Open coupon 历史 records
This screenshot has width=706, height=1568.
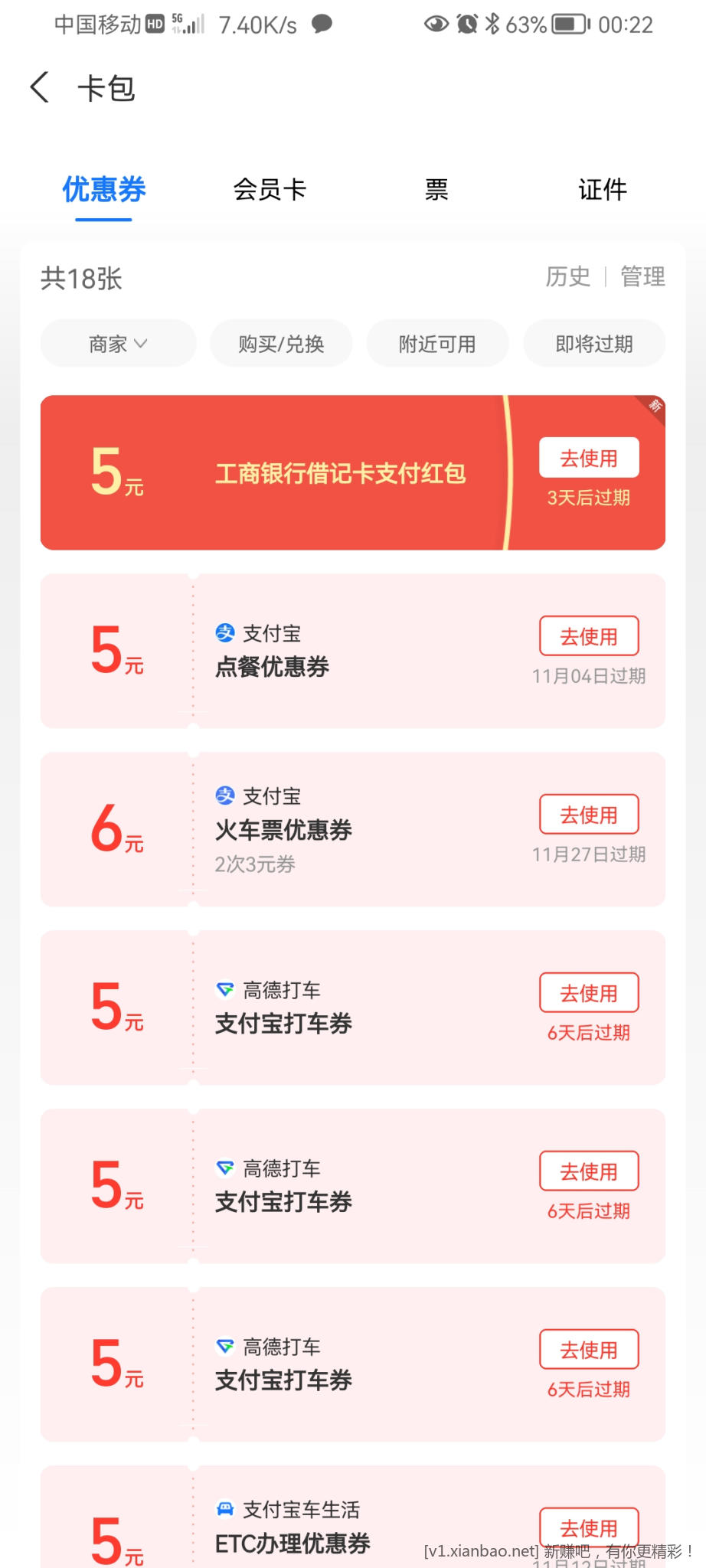(x=567, y=276)
